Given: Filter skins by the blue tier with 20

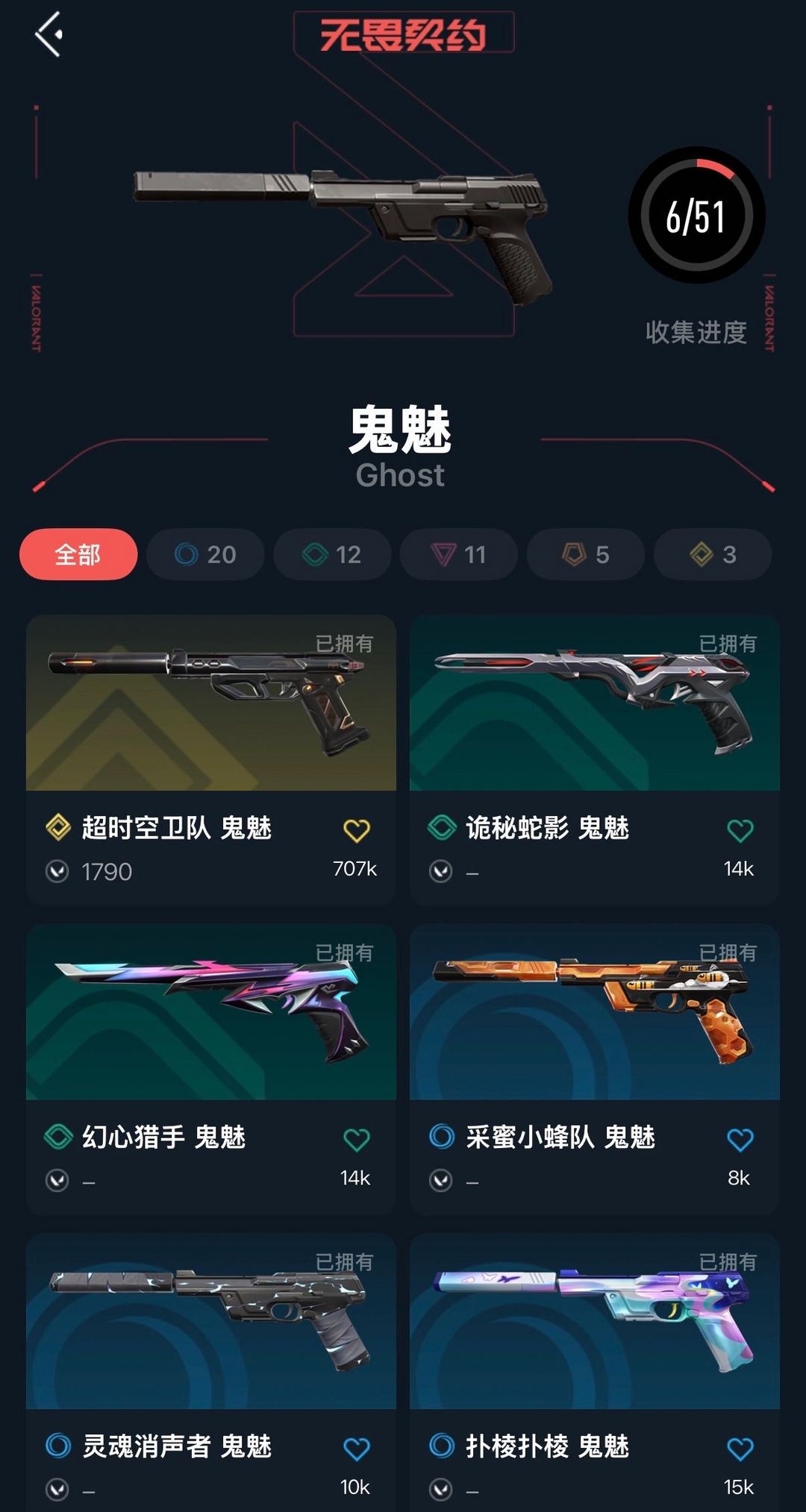Looking at the screenshot, I should pos(205,554).
